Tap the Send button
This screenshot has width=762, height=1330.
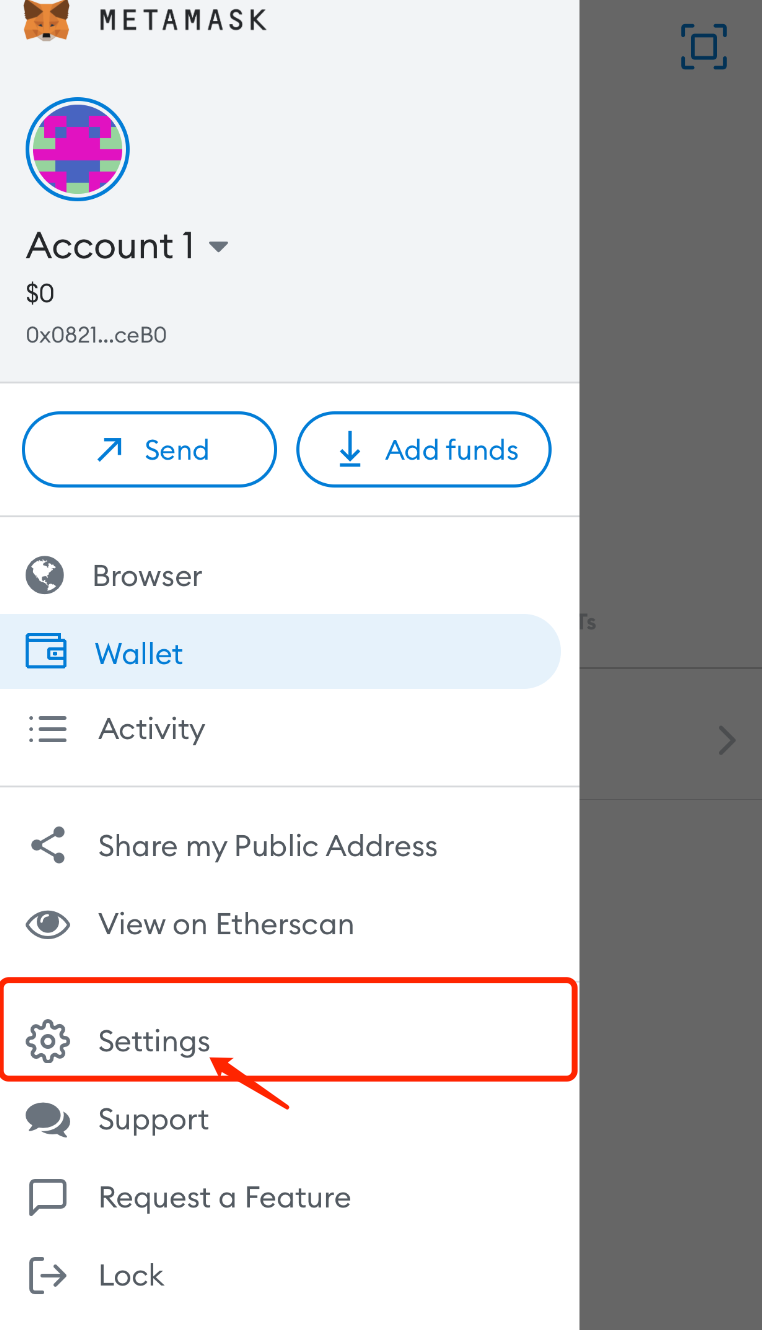(149, 450)
